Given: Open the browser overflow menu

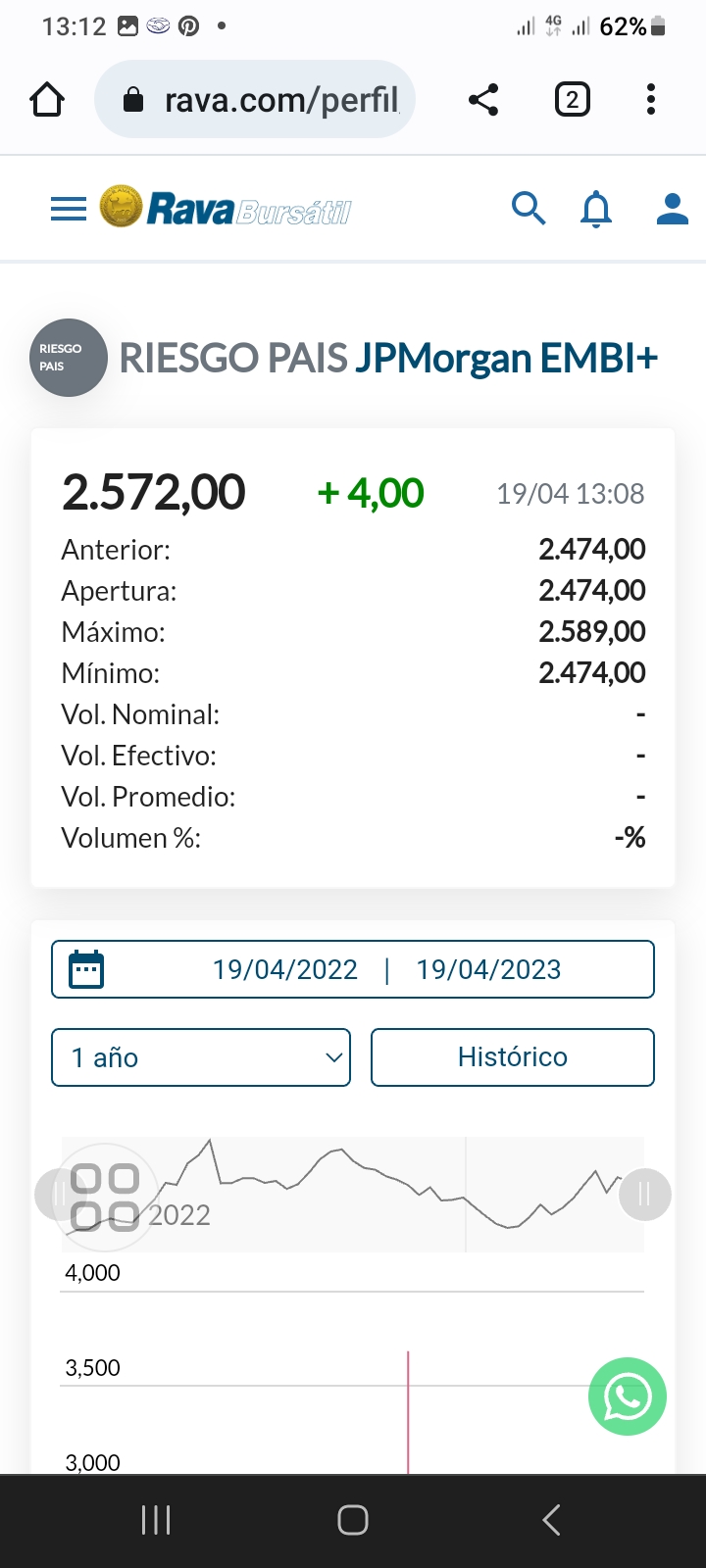Looking at the screenshot, I should pyautogui.click(x=651, y=100).
